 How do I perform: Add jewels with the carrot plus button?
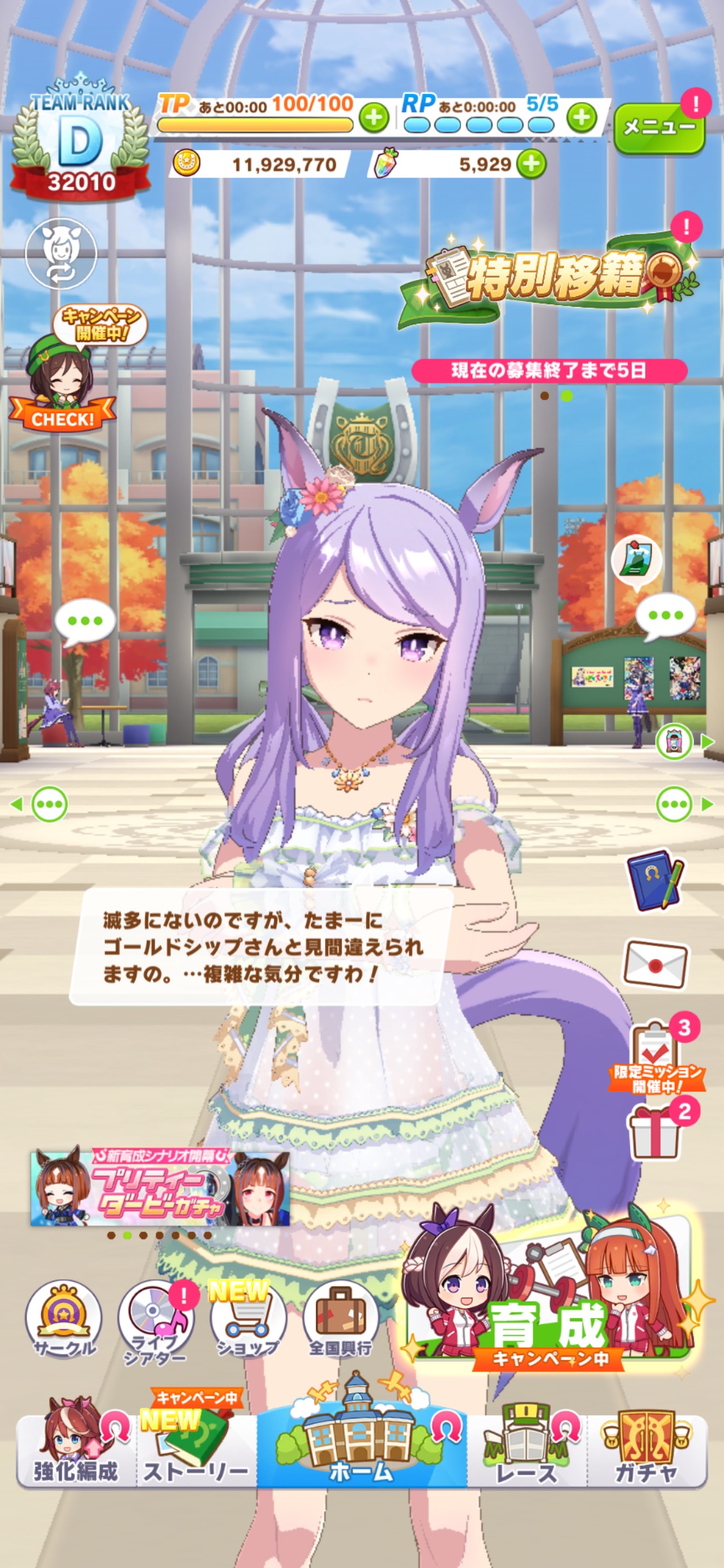(532, 164)
